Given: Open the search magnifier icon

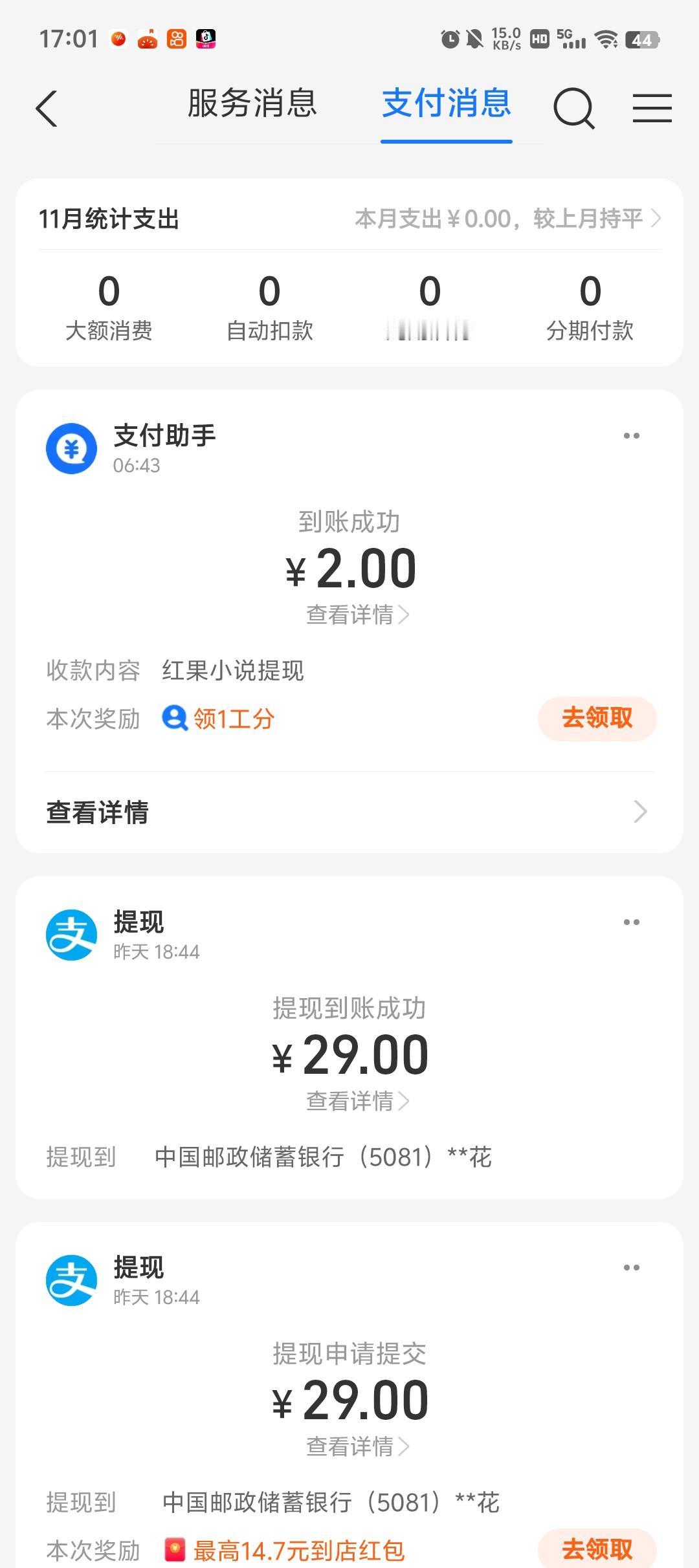Looking at the screenshot, I should [574, 108].
